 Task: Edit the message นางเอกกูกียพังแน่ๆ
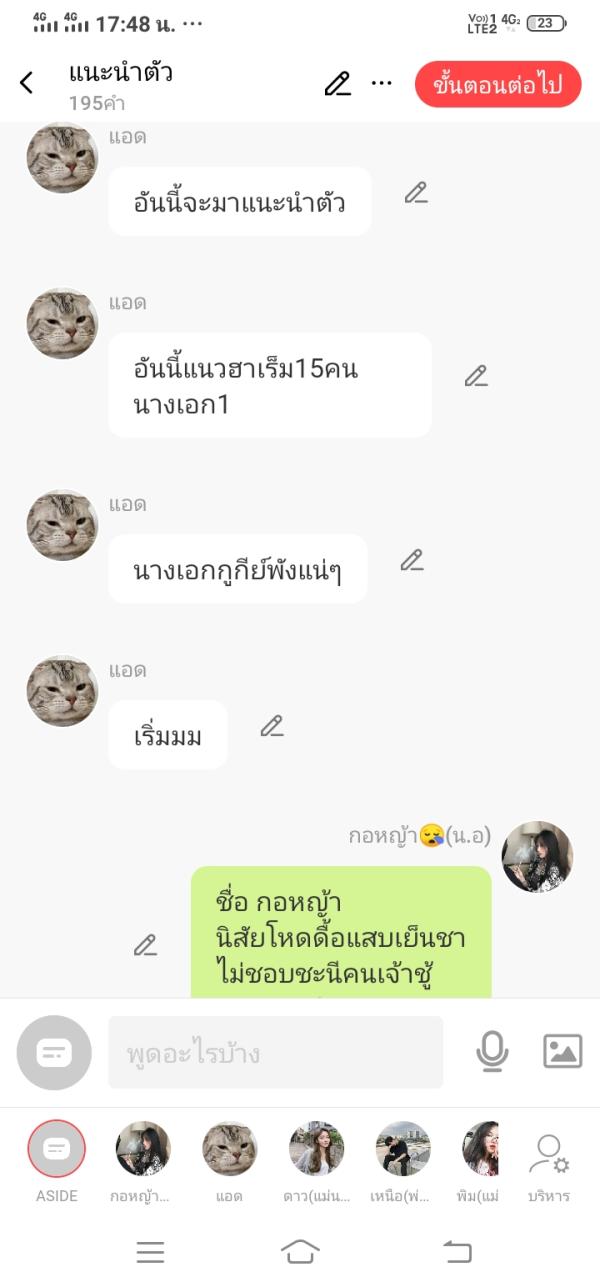pyautogui.click(x=412, y=560)
